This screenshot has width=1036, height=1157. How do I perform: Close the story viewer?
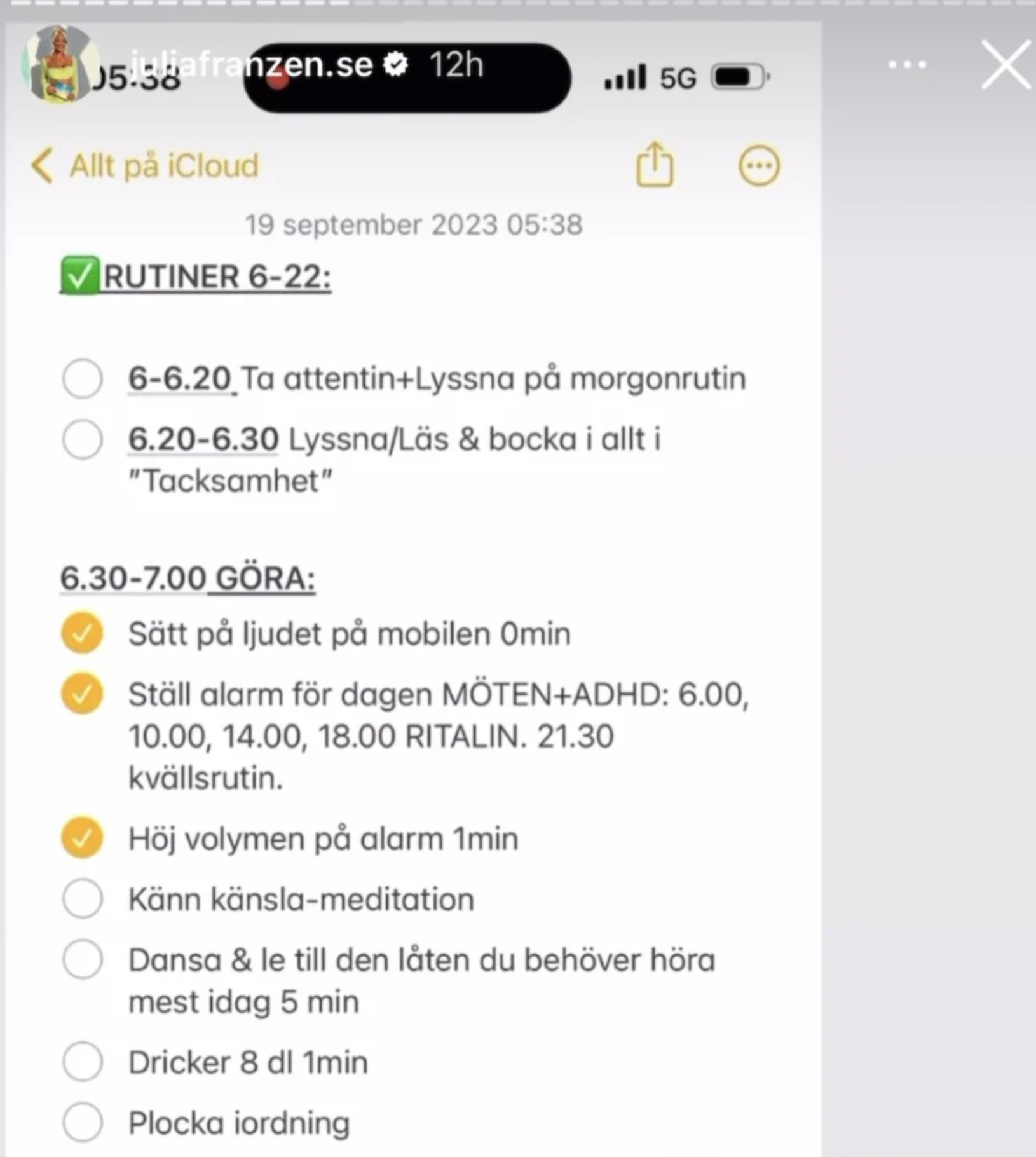point(1005,65)
